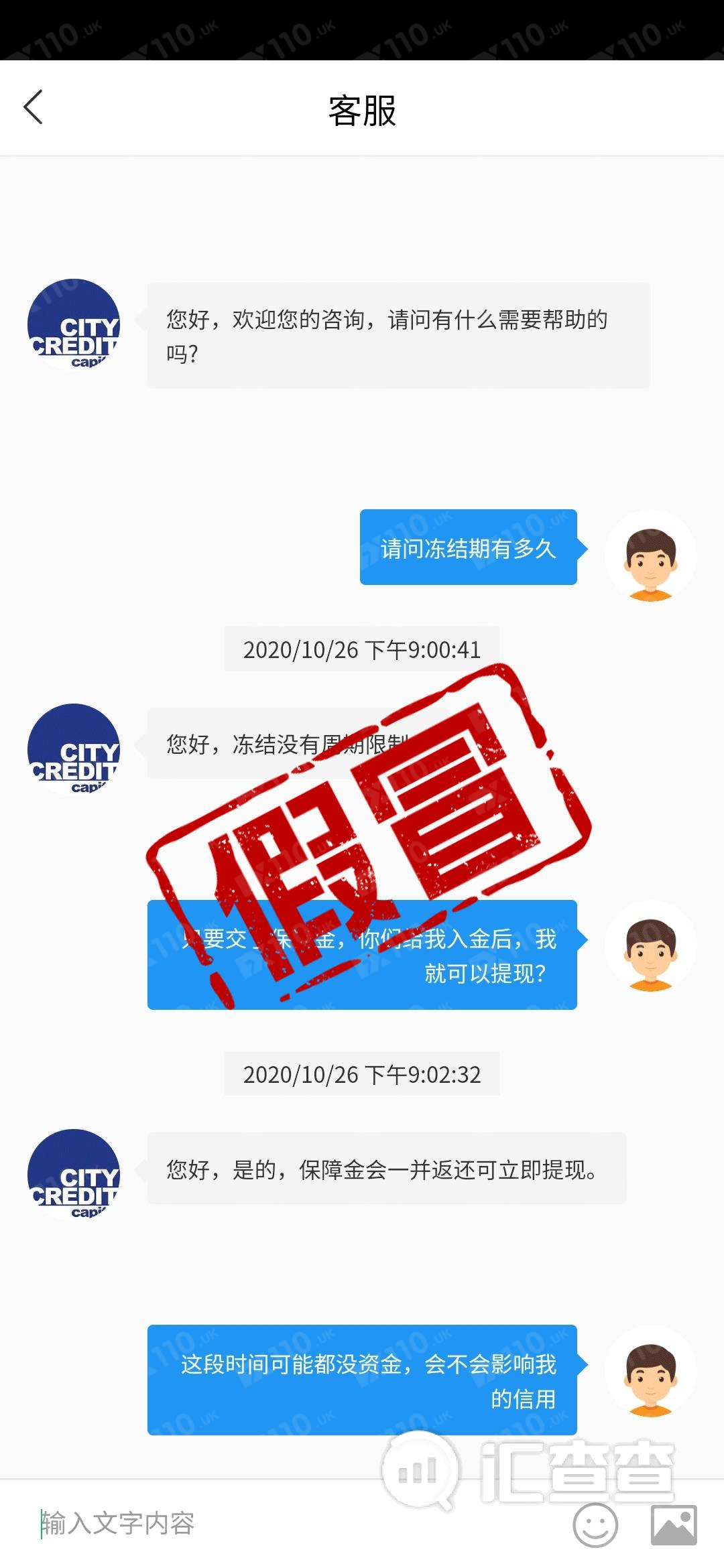Attach a picture to the chat
This screenshot has width=724, height=1568.
674,1524
